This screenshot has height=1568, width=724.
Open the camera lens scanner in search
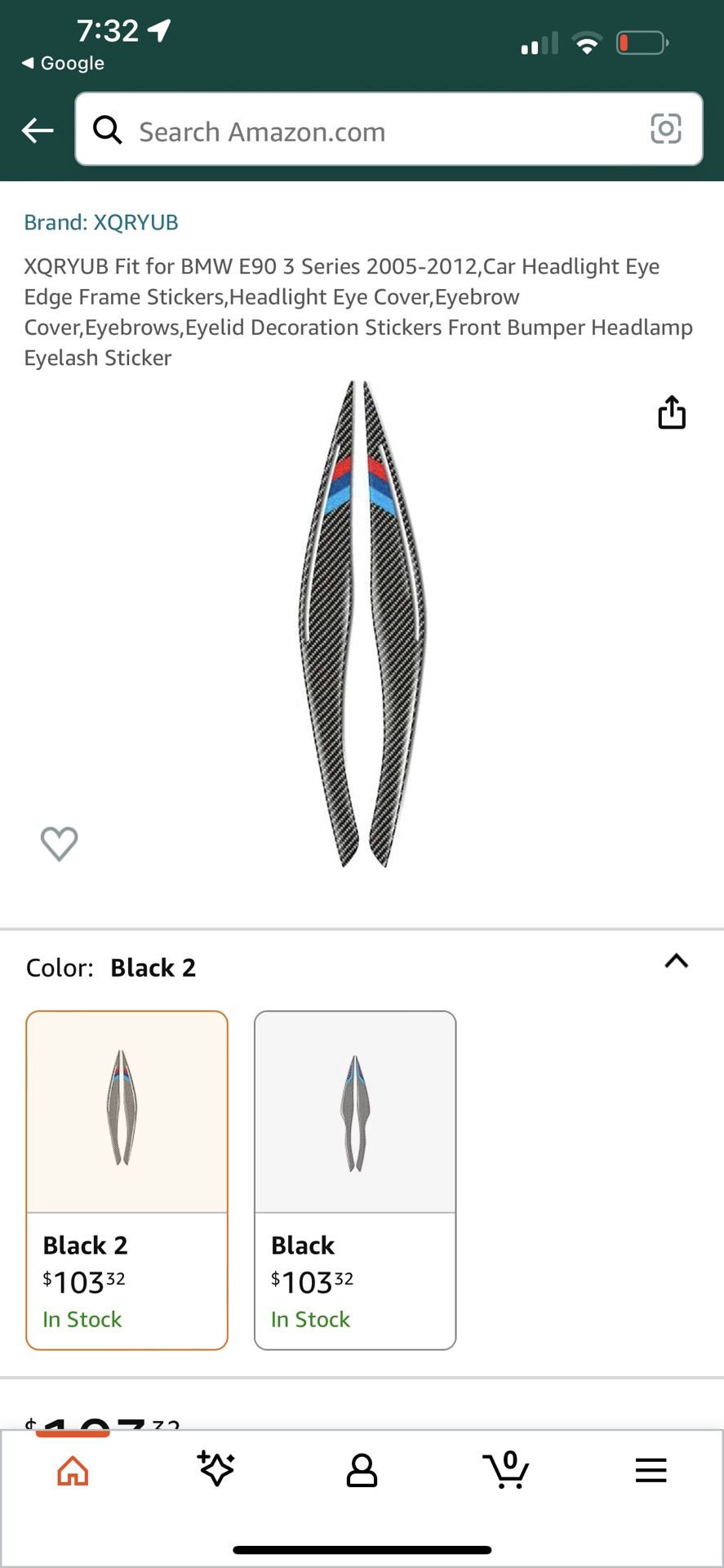665,129
